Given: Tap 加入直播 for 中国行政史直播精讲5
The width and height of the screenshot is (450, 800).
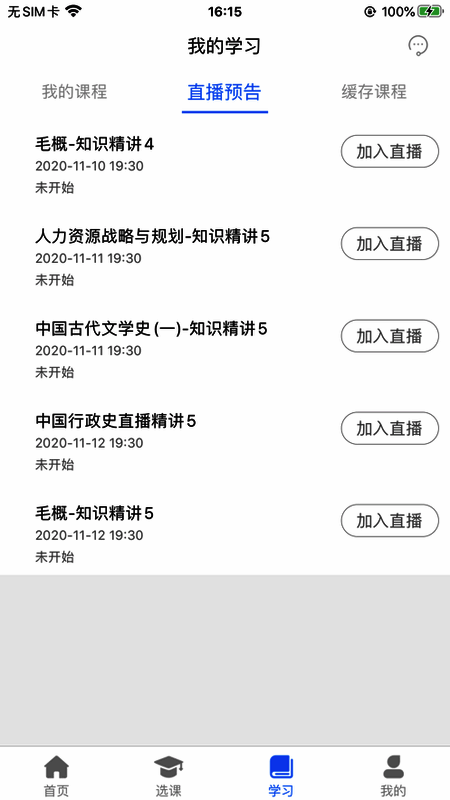Looking at the screenshot, I should point(390,429).
